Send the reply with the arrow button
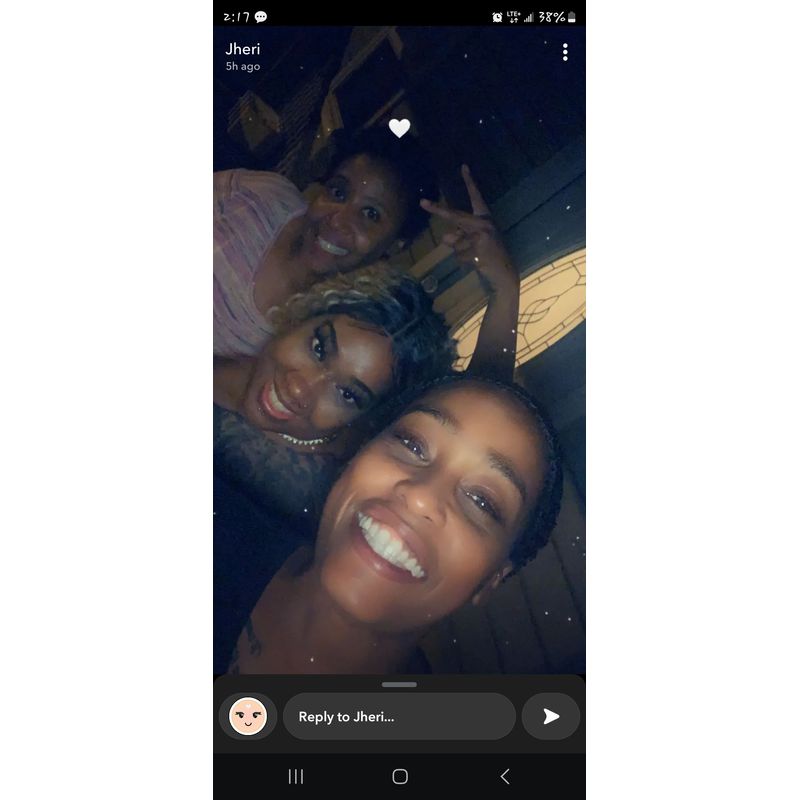The width and height of the screenshot is (800, 800). pos(551,716)
